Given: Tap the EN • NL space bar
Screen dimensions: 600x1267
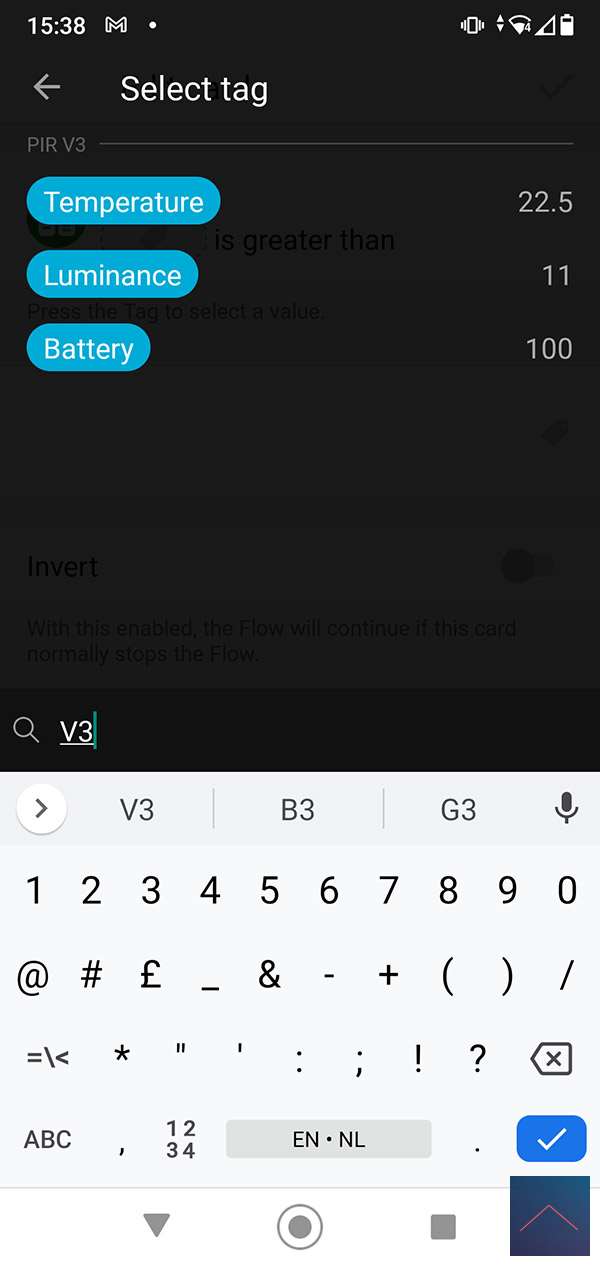Looking at the screenshot, I should coord(328,1139).
